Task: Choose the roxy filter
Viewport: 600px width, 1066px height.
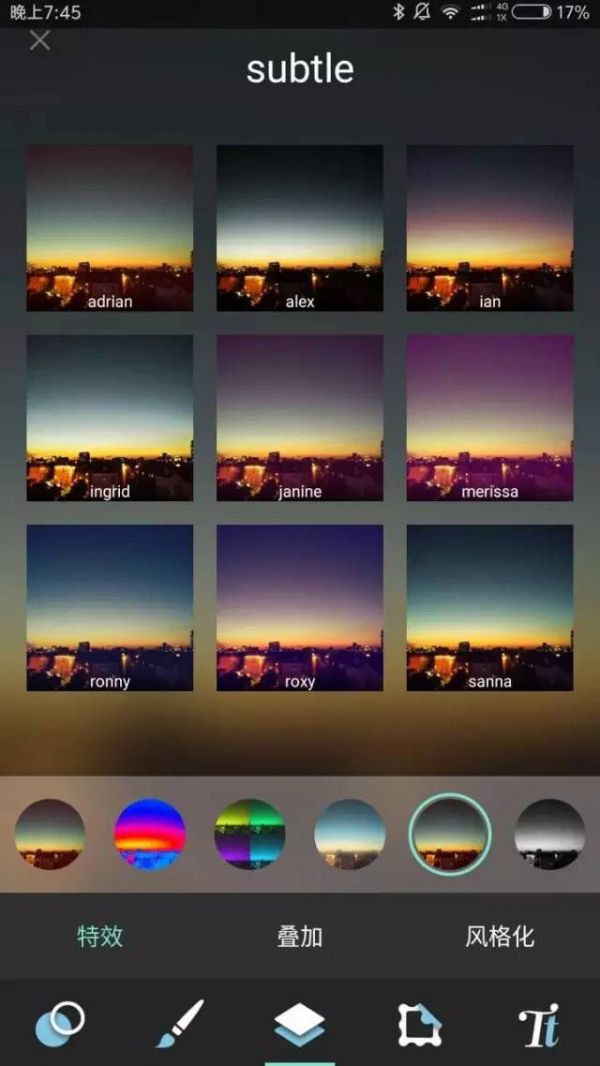Action: (x=300, y=608)
